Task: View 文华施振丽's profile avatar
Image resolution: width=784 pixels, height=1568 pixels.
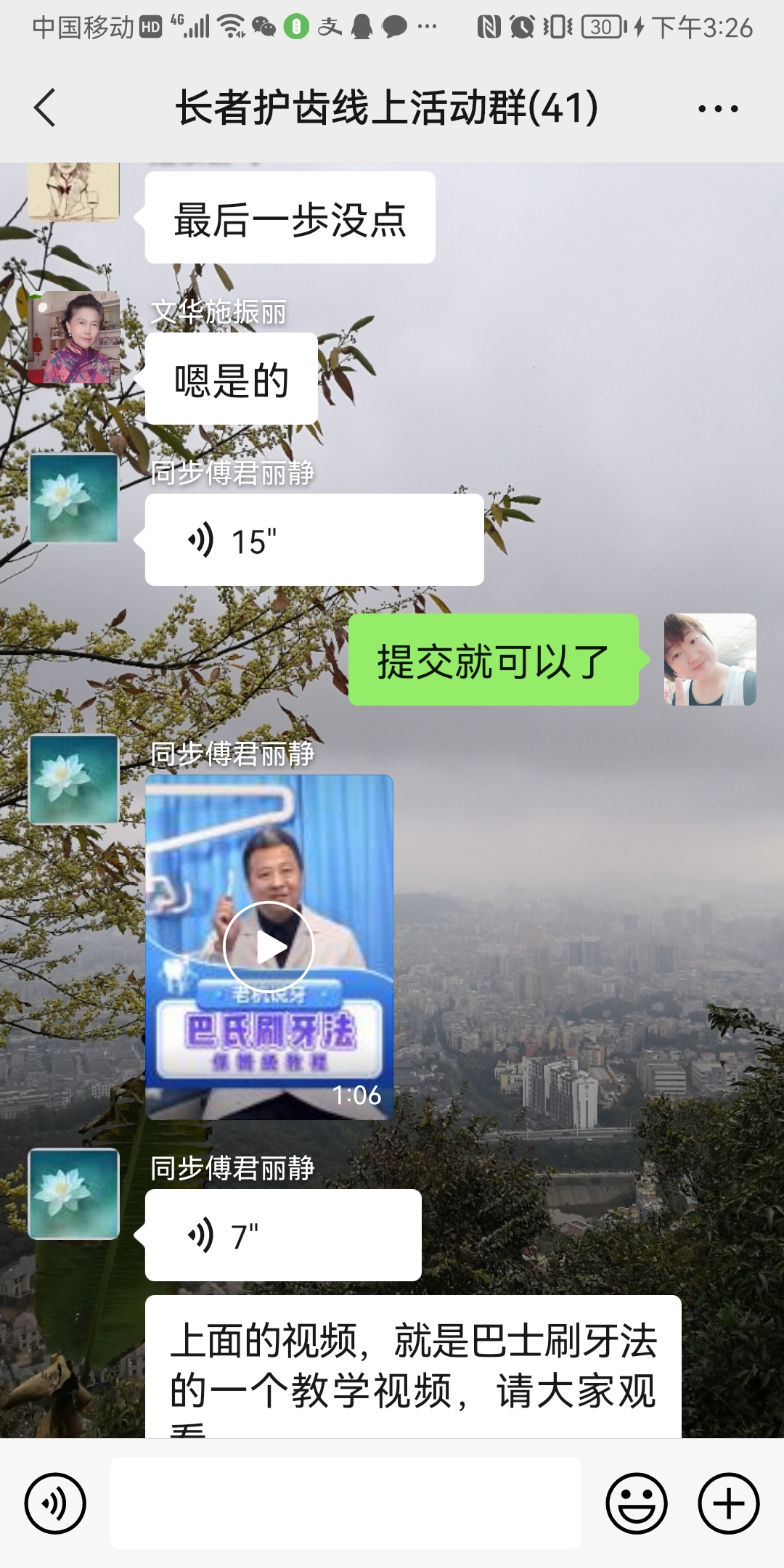Action: point(73,338)
